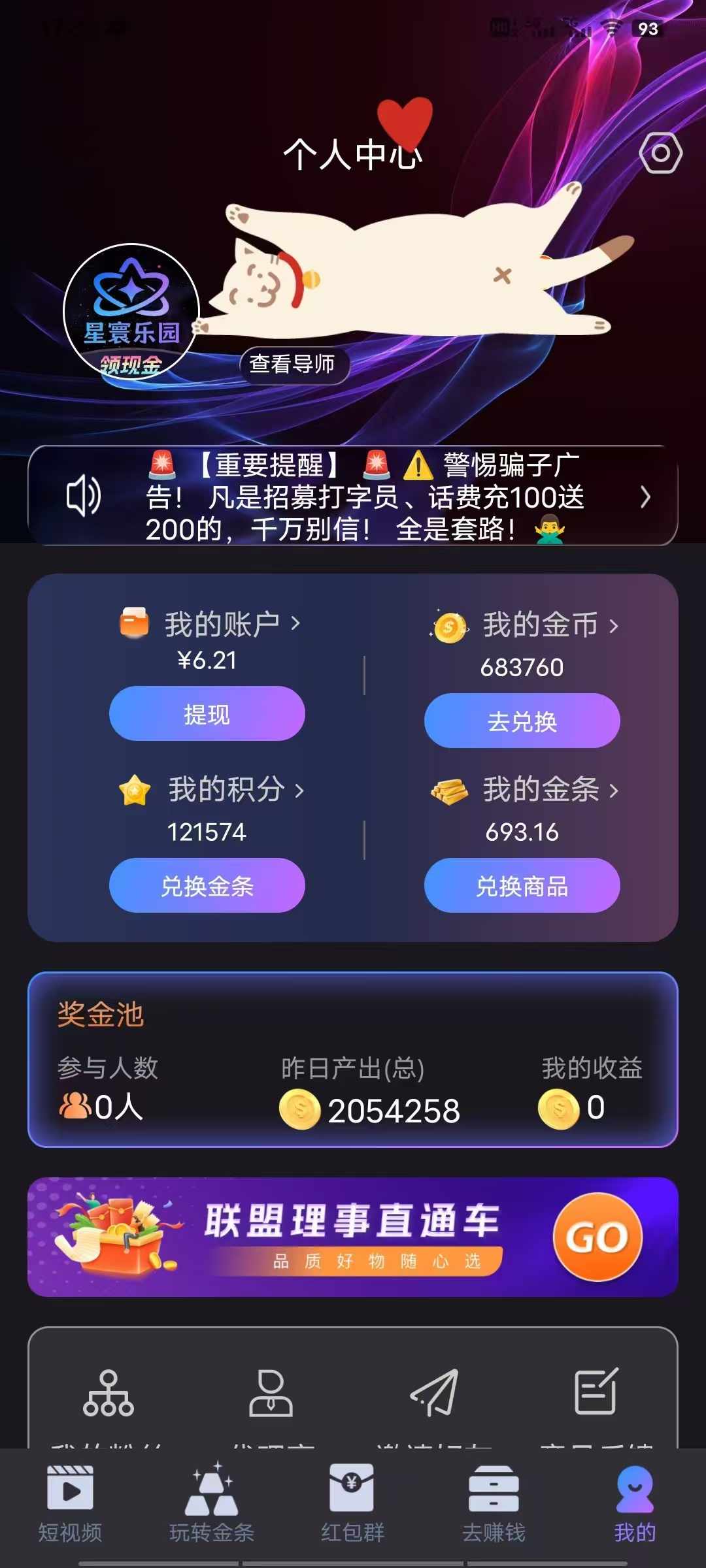Tap the 兑换金条 button
The image size is (706, 1568).
207,886
